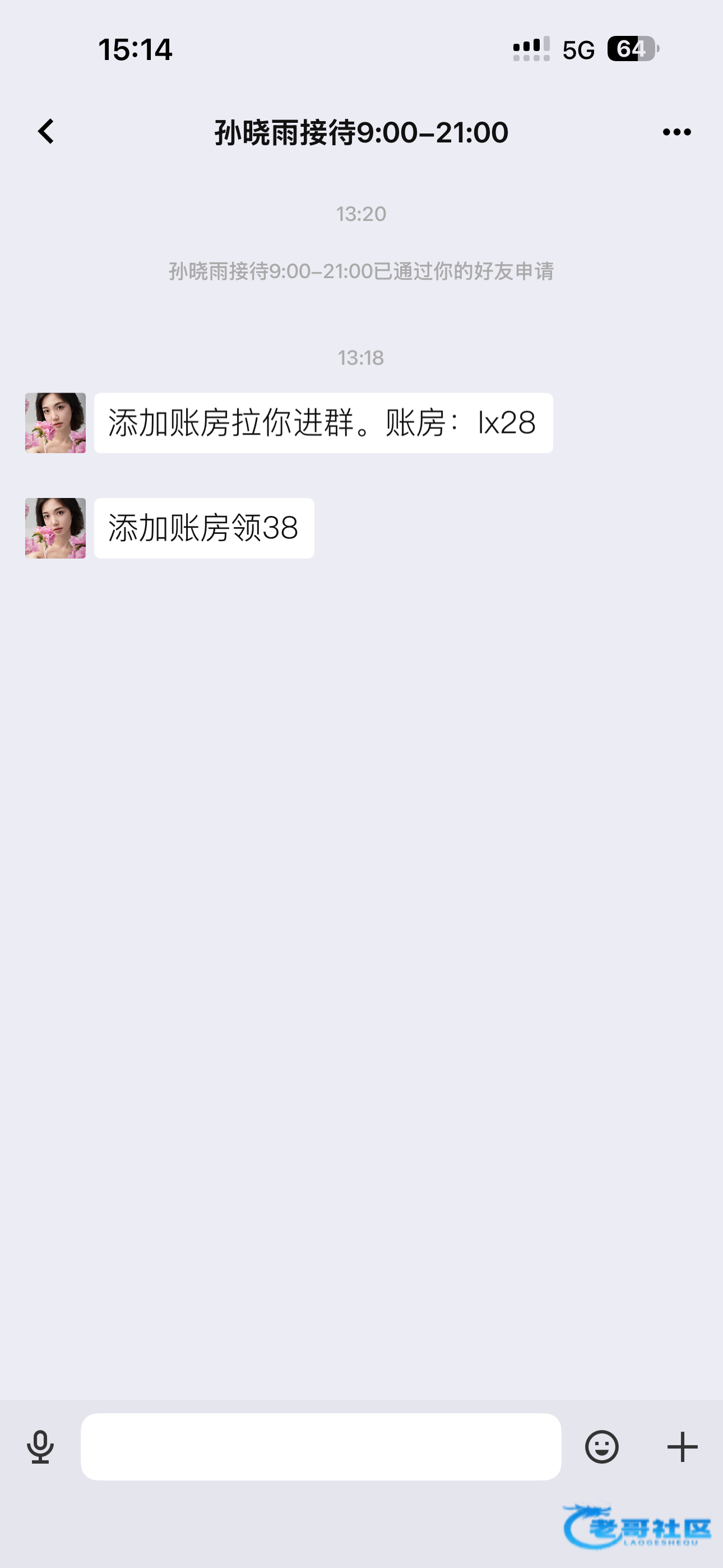Open sender avatar beside 添加账房拉你进群 message
Viewport: 723px width, 1568px height.
tap(55, 423)
